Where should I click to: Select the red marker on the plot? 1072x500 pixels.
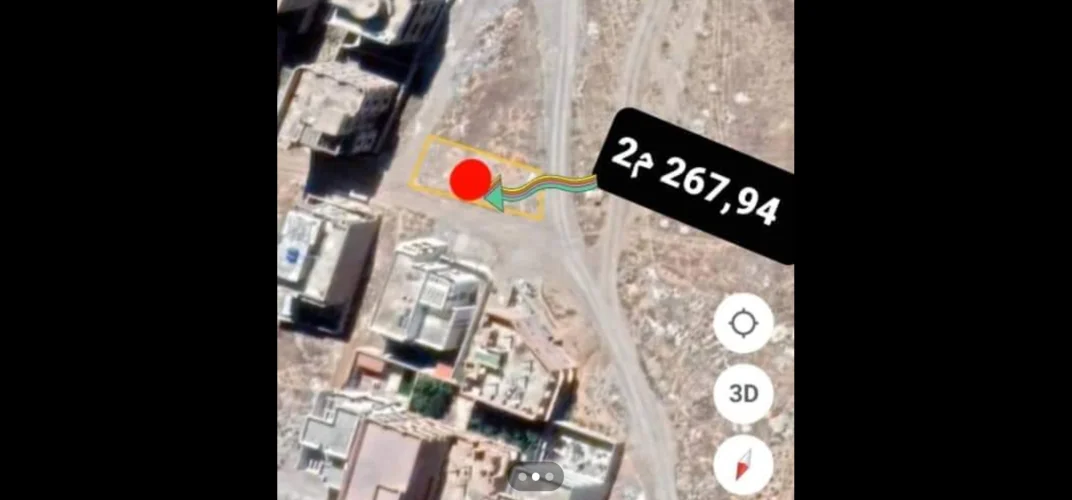(x=470, y=180)
